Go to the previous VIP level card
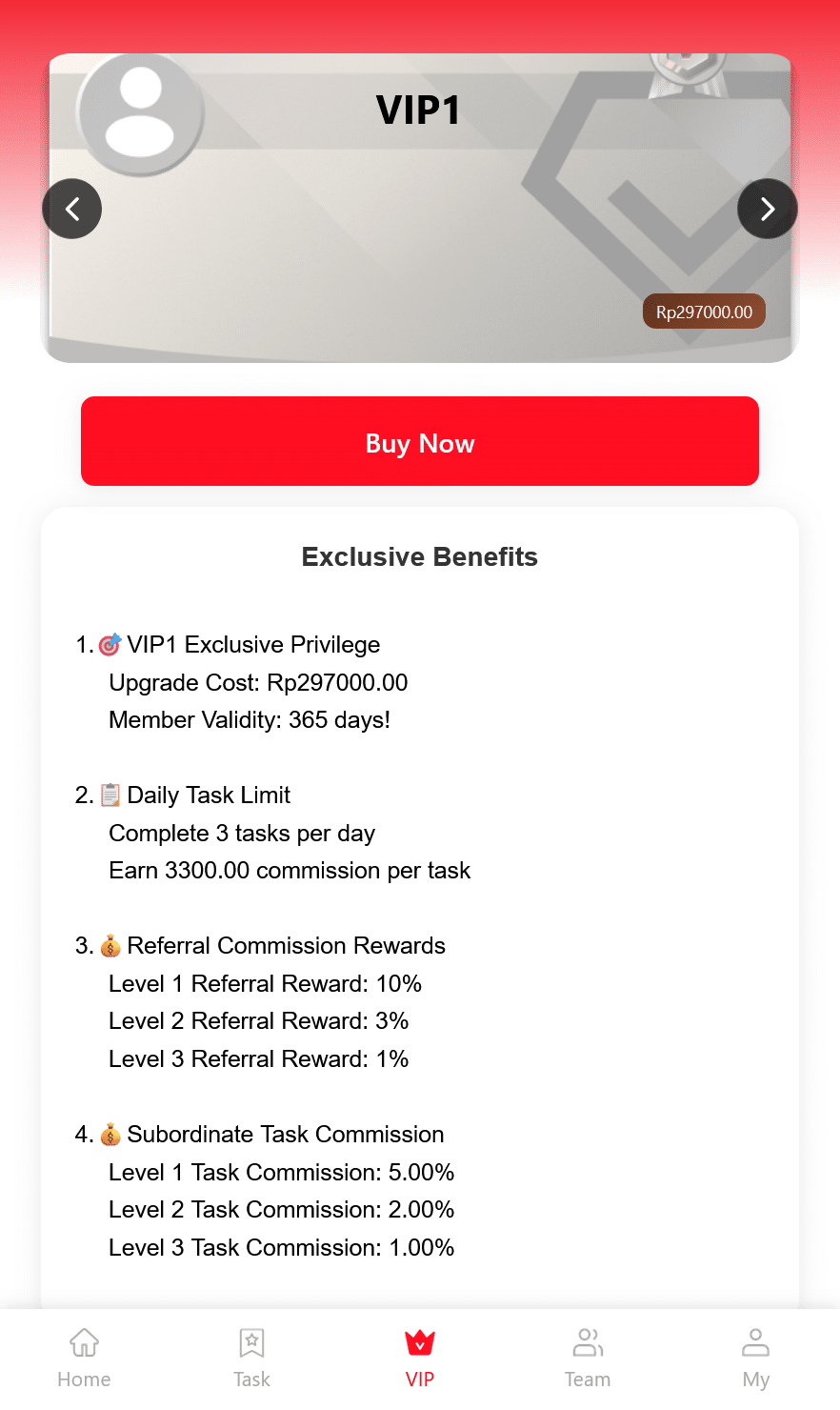Image resolution: width=840 pixels, height=1410 pixels. click(x=72, y=209)
